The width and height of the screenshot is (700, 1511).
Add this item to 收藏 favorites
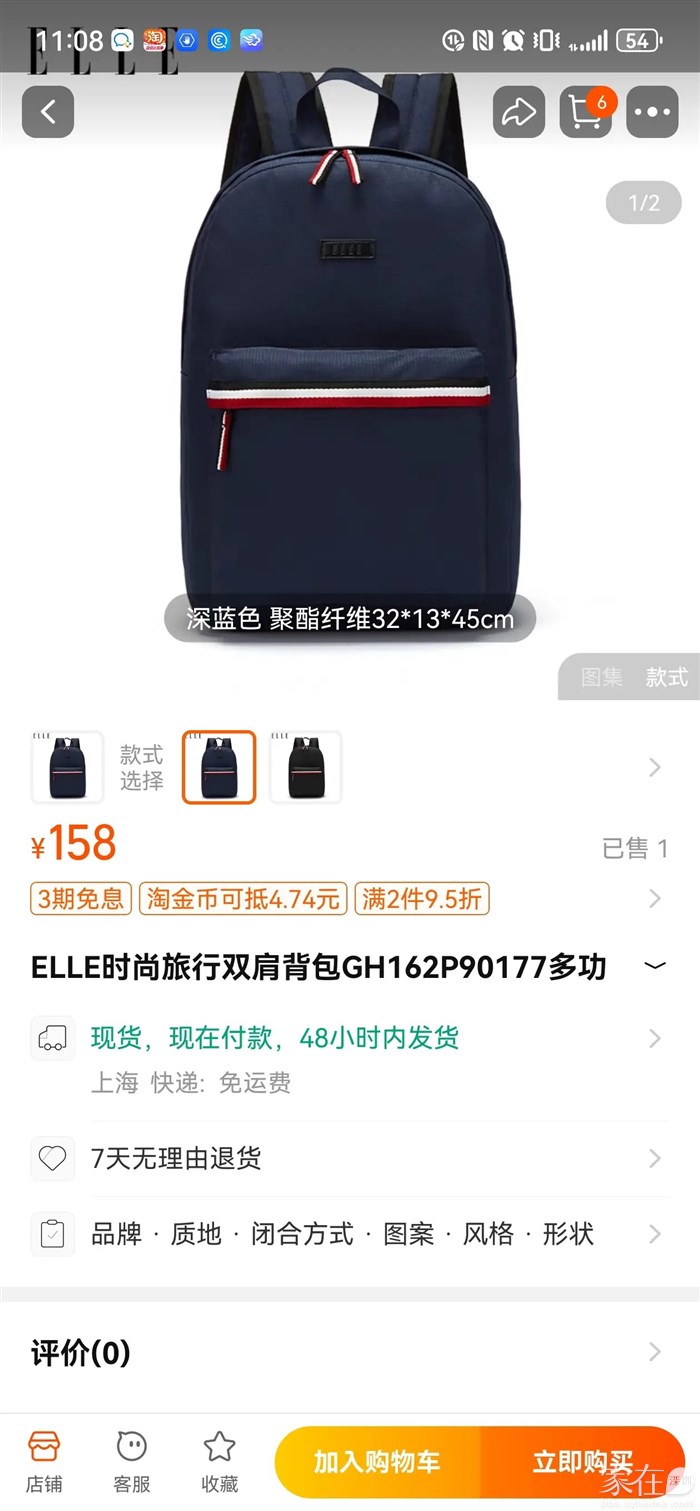(219, 1460)
